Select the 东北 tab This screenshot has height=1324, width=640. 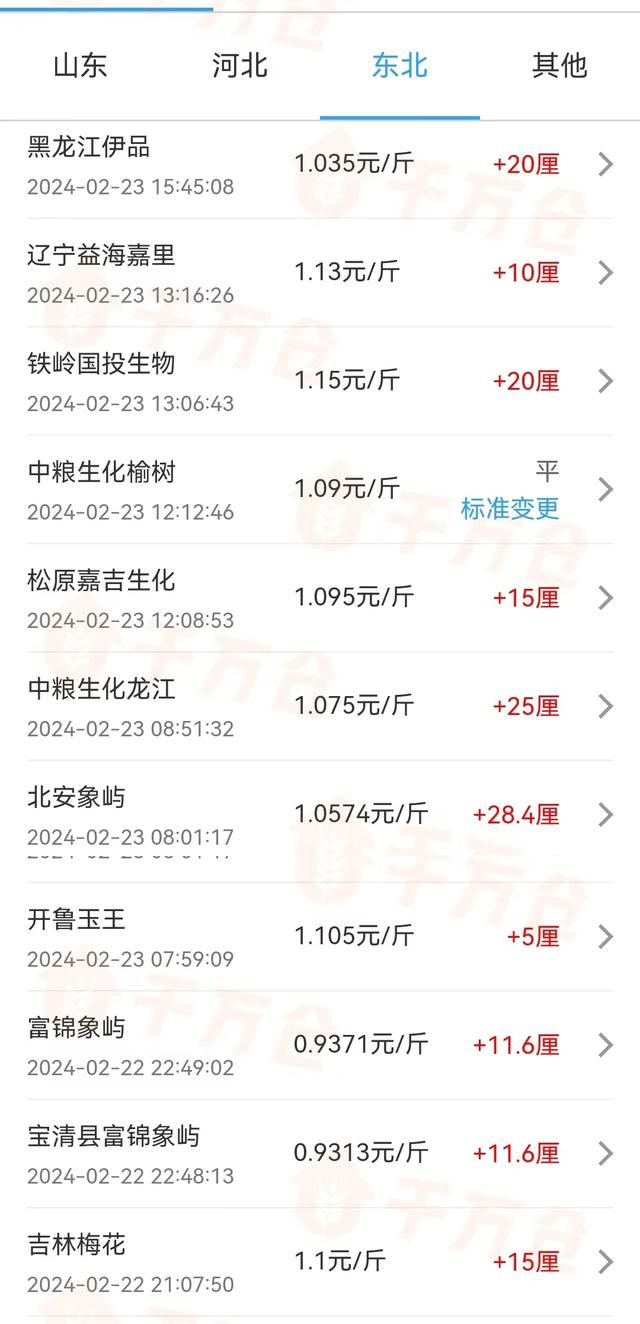pos(400,66)
